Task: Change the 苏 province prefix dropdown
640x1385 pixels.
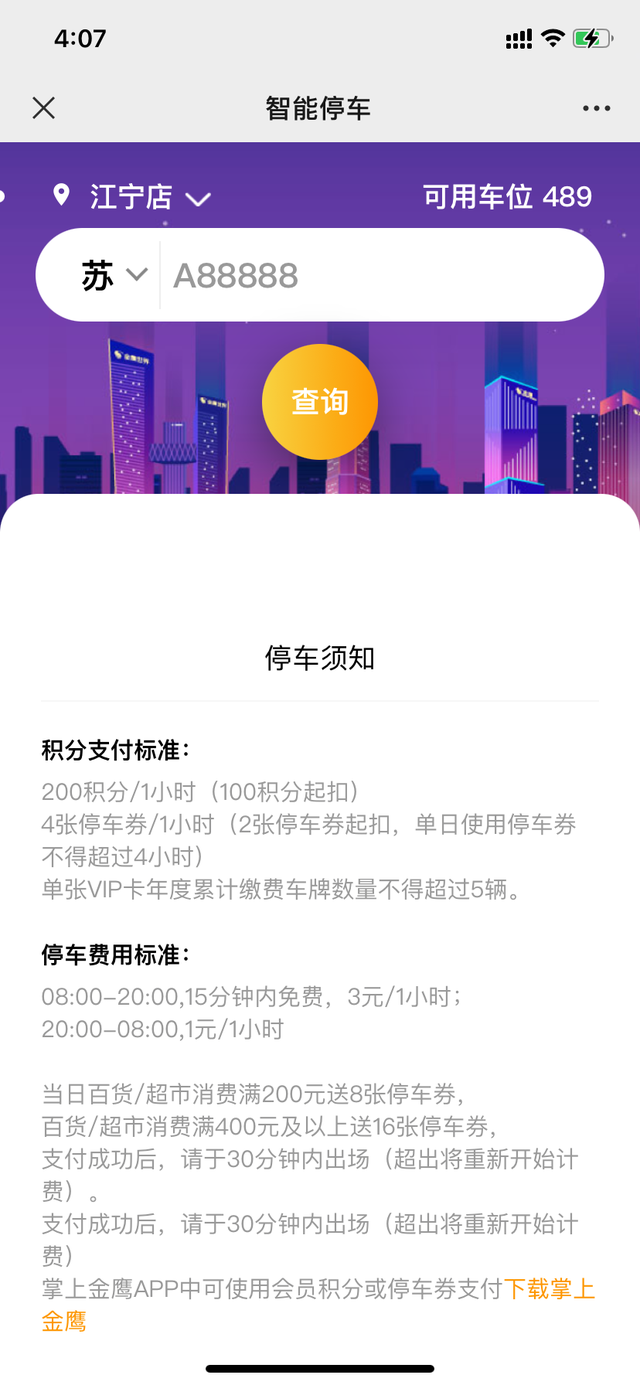Action: [113, 275]
